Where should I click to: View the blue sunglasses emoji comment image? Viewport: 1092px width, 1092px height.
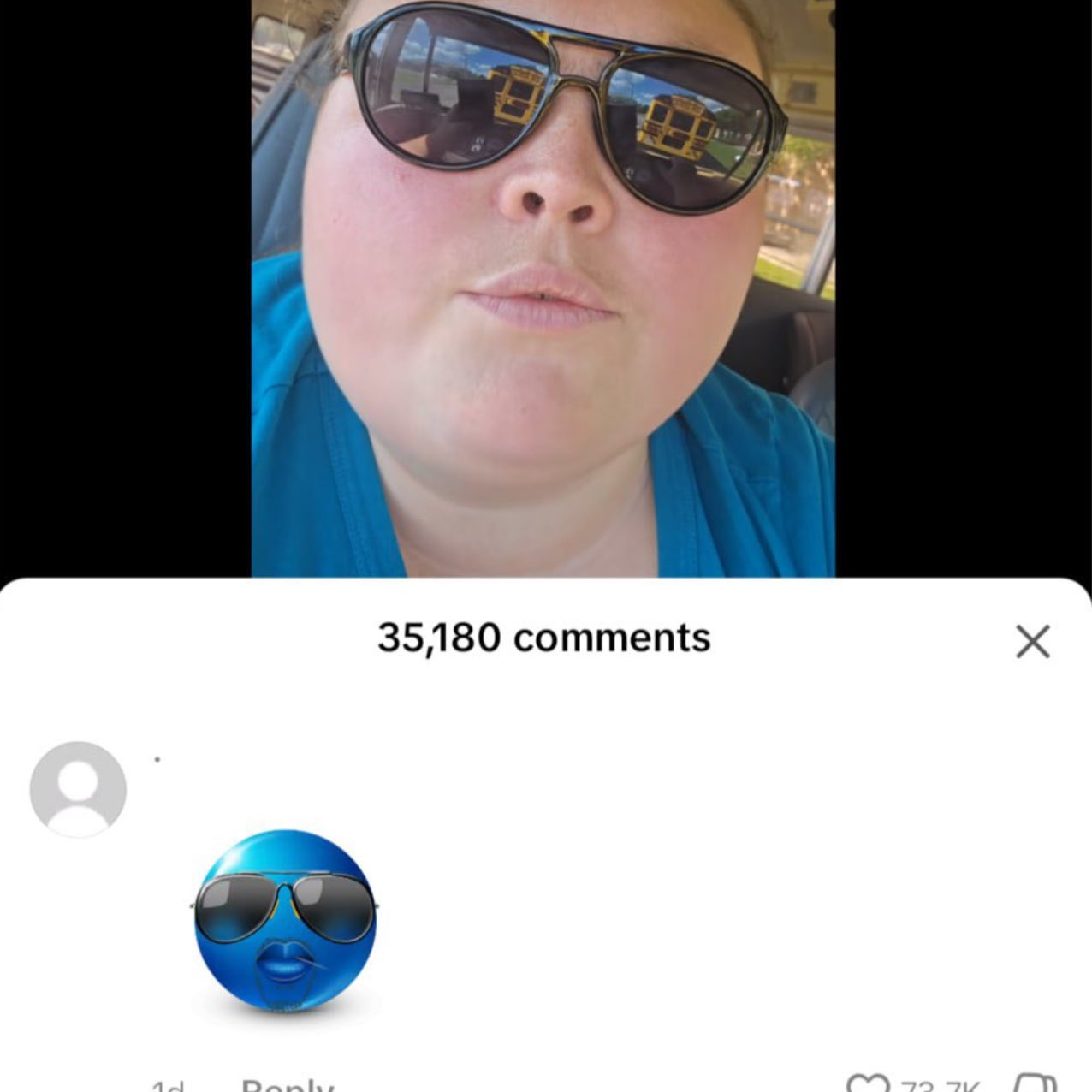click(285, 921)
